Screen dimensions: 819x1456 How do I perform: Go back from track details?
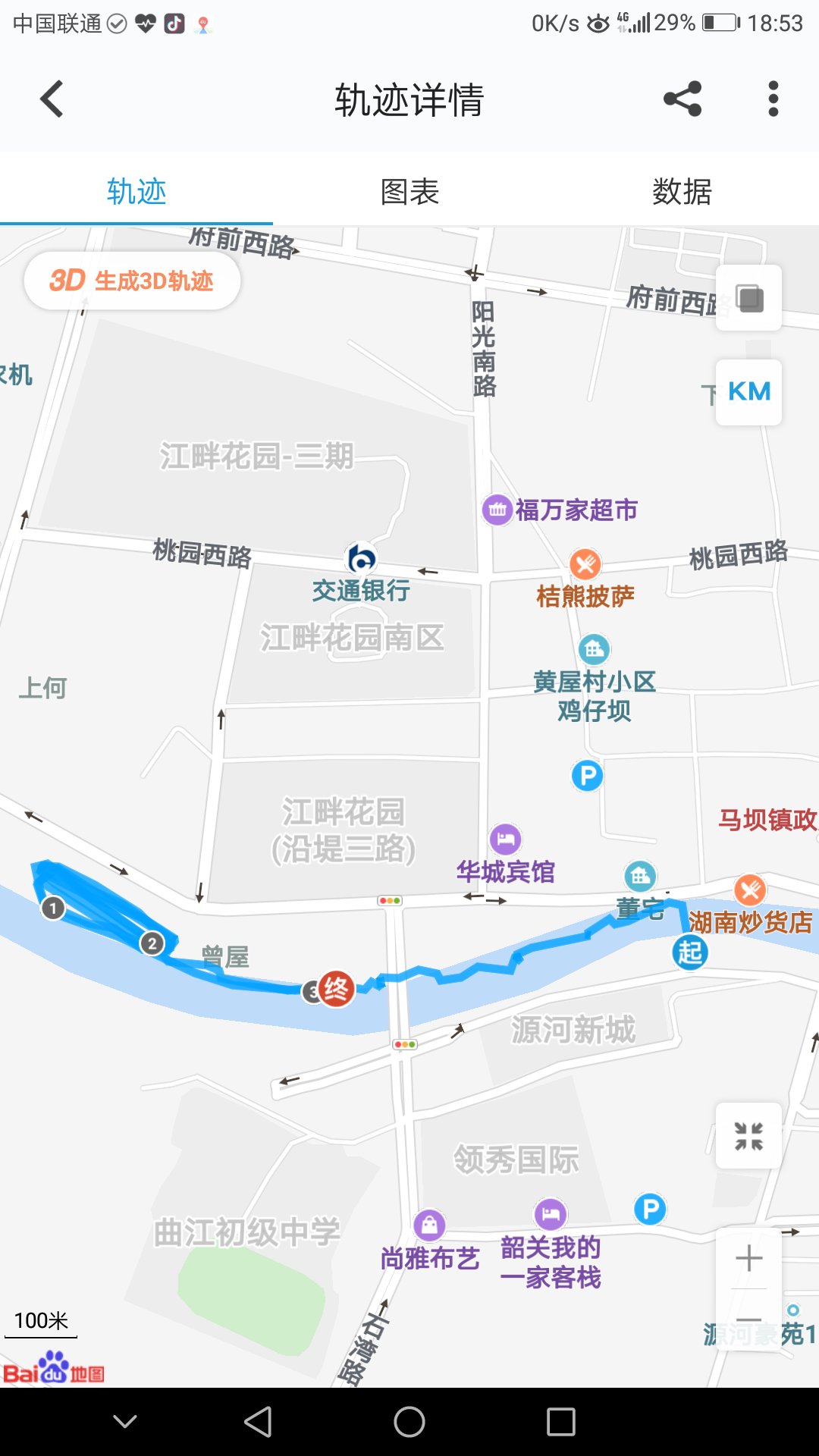(x=52, y=99)
